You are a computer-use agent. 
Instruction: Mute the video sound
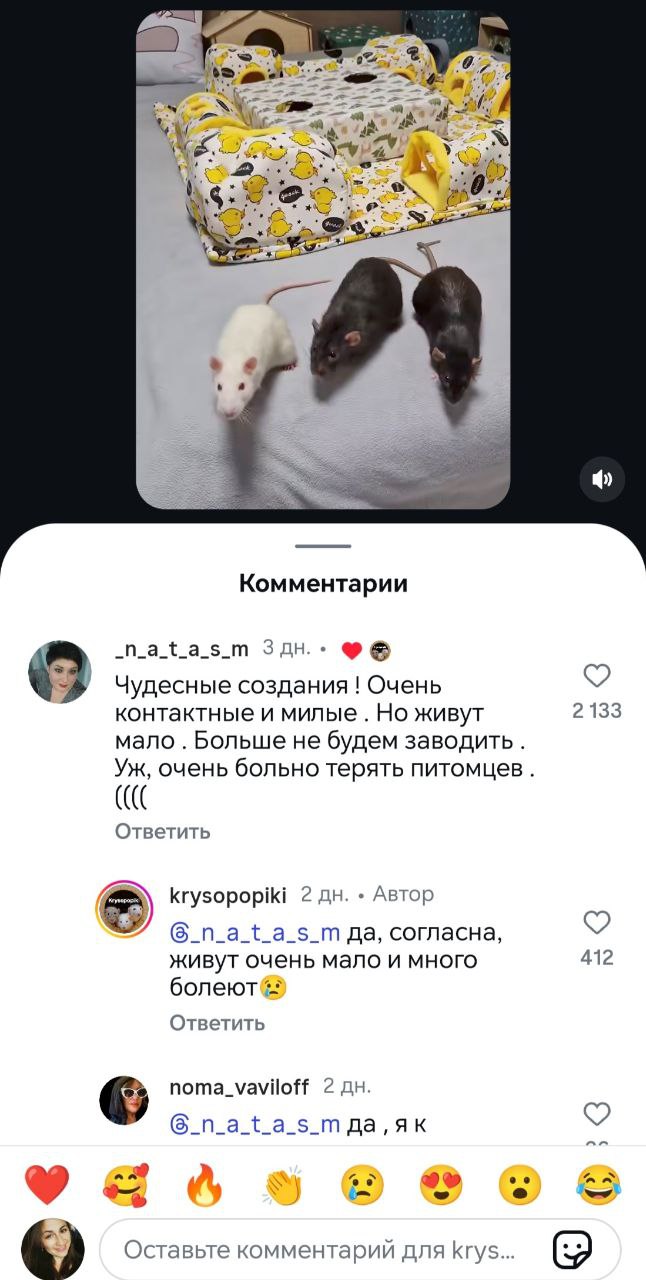point(602,480)
